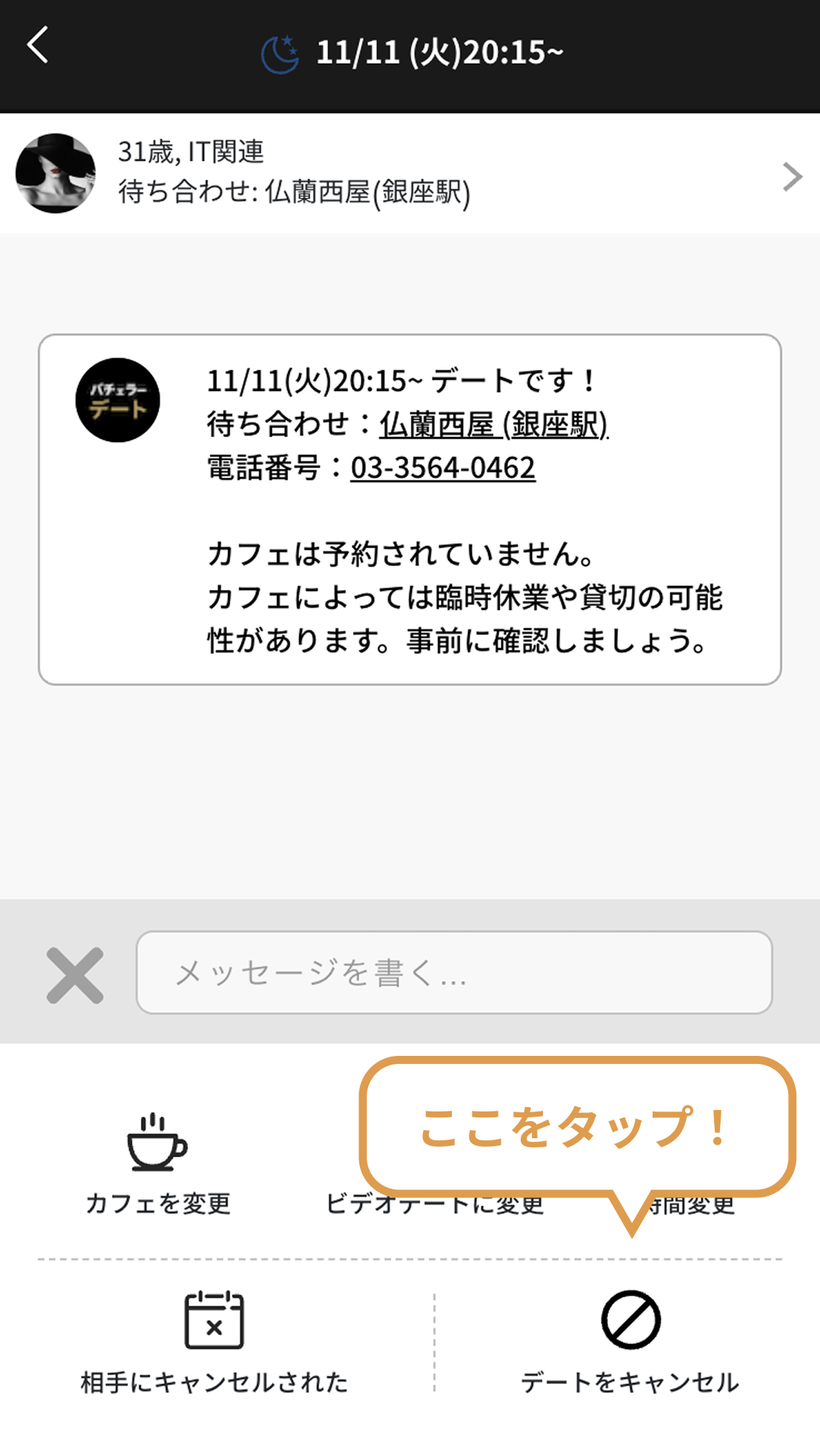Focus the メッセージを書く message field
This screenshot has height=1456, width=820.
point(453,972)
